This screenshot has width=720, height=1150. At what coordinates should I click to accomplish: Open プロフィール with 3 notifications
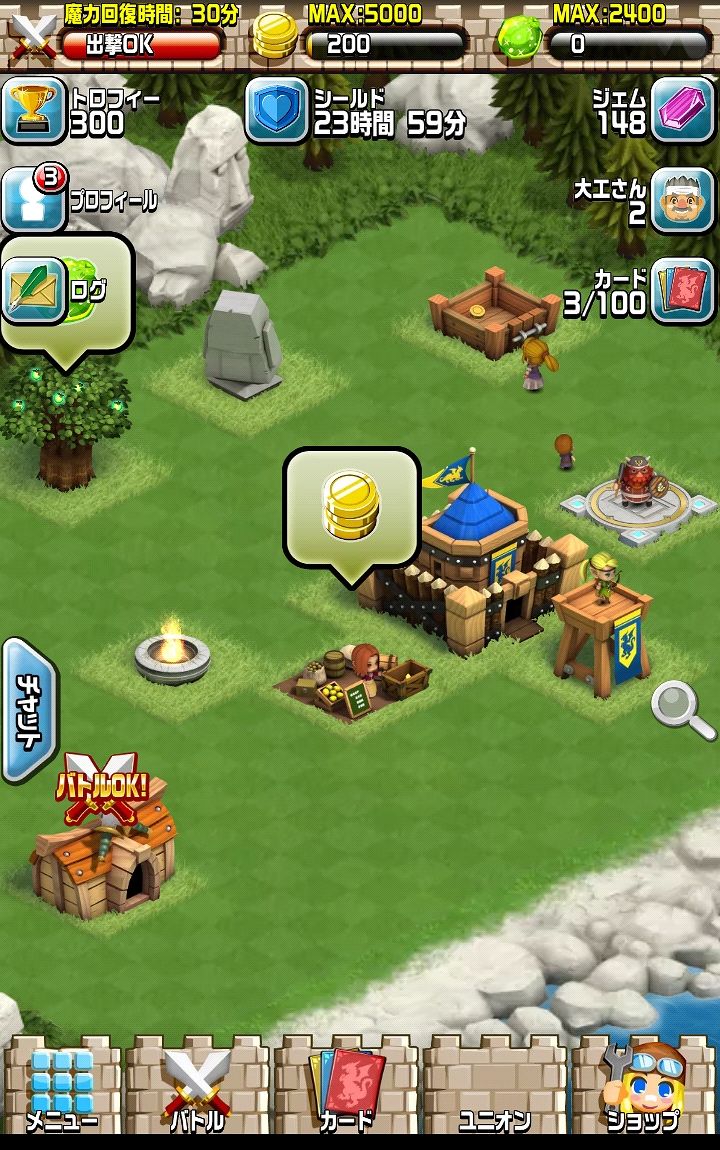pyautogui.click(x=33, y=200)
